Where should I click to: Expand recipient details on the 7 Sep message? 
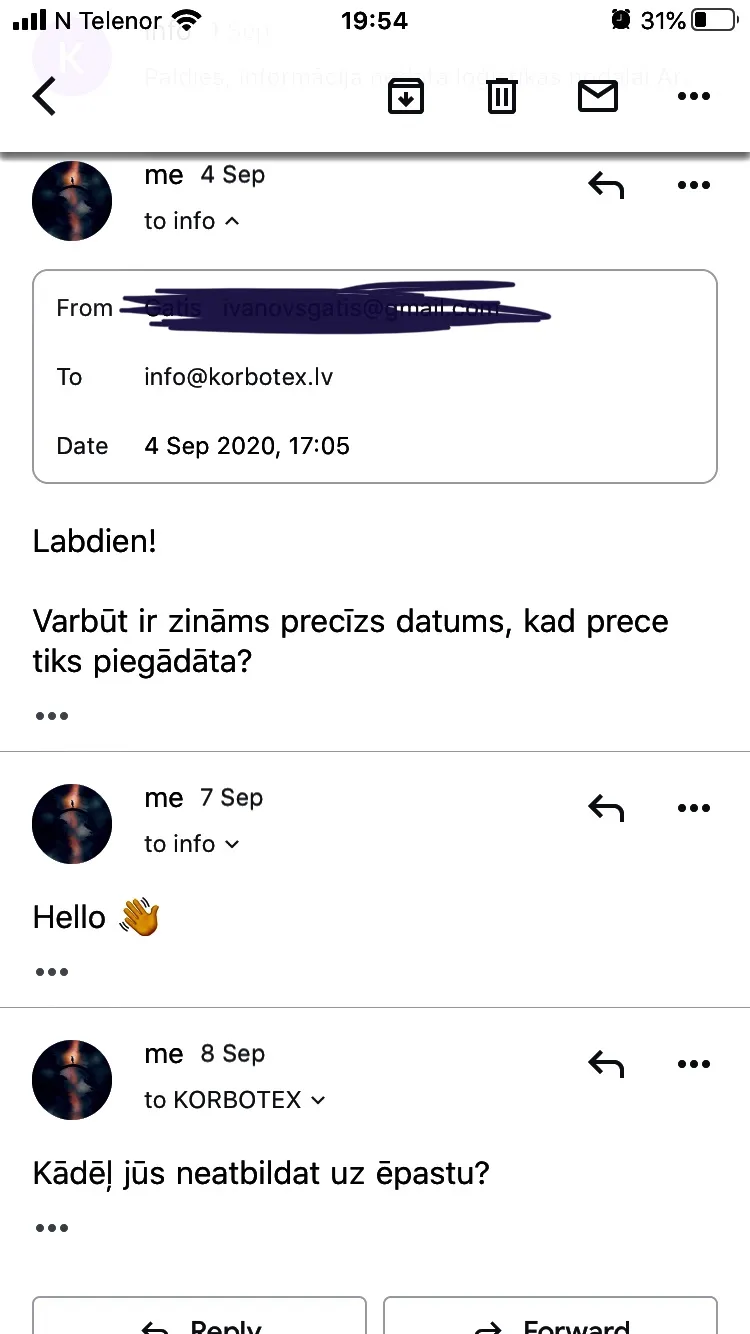pyautogui.click(x=192, y=844)
